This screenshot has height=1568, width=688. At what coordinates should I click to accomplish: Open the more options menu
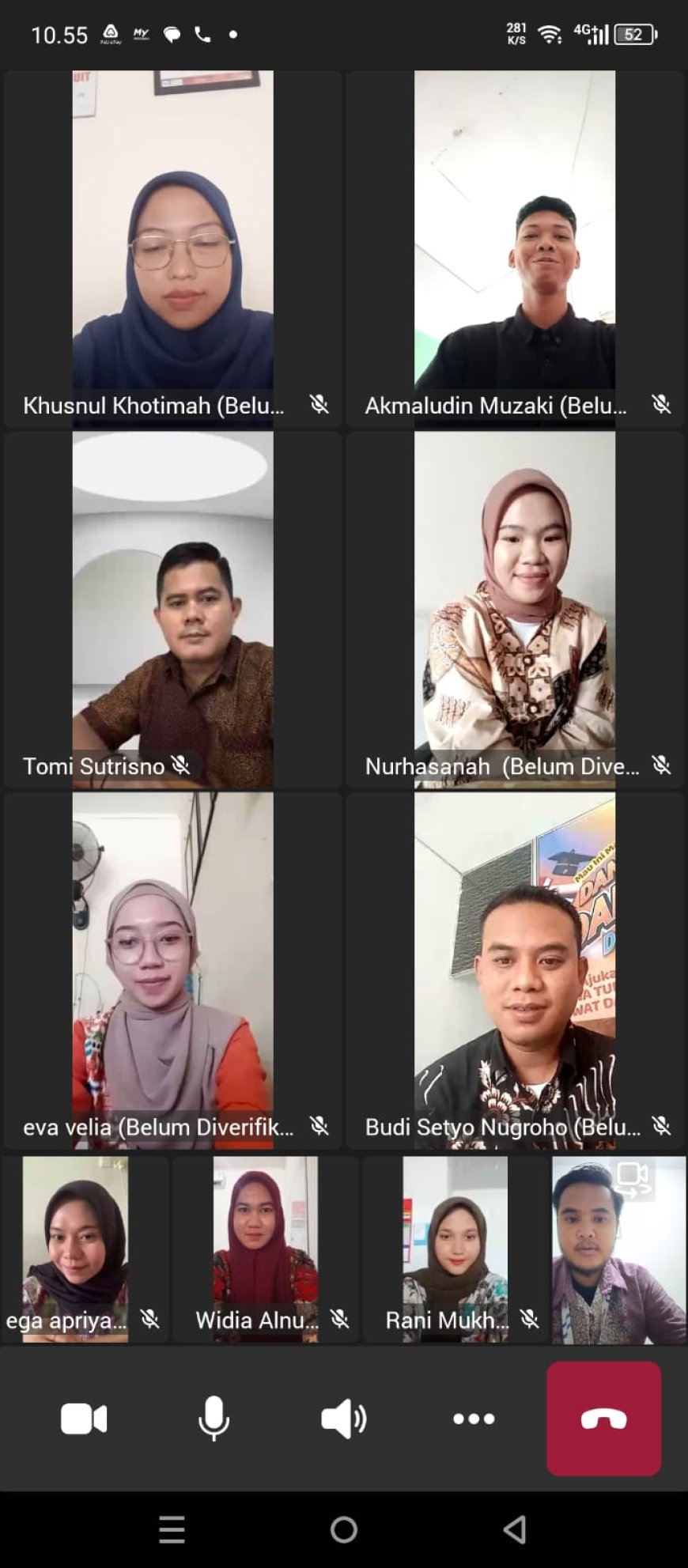click(473, 1419)
